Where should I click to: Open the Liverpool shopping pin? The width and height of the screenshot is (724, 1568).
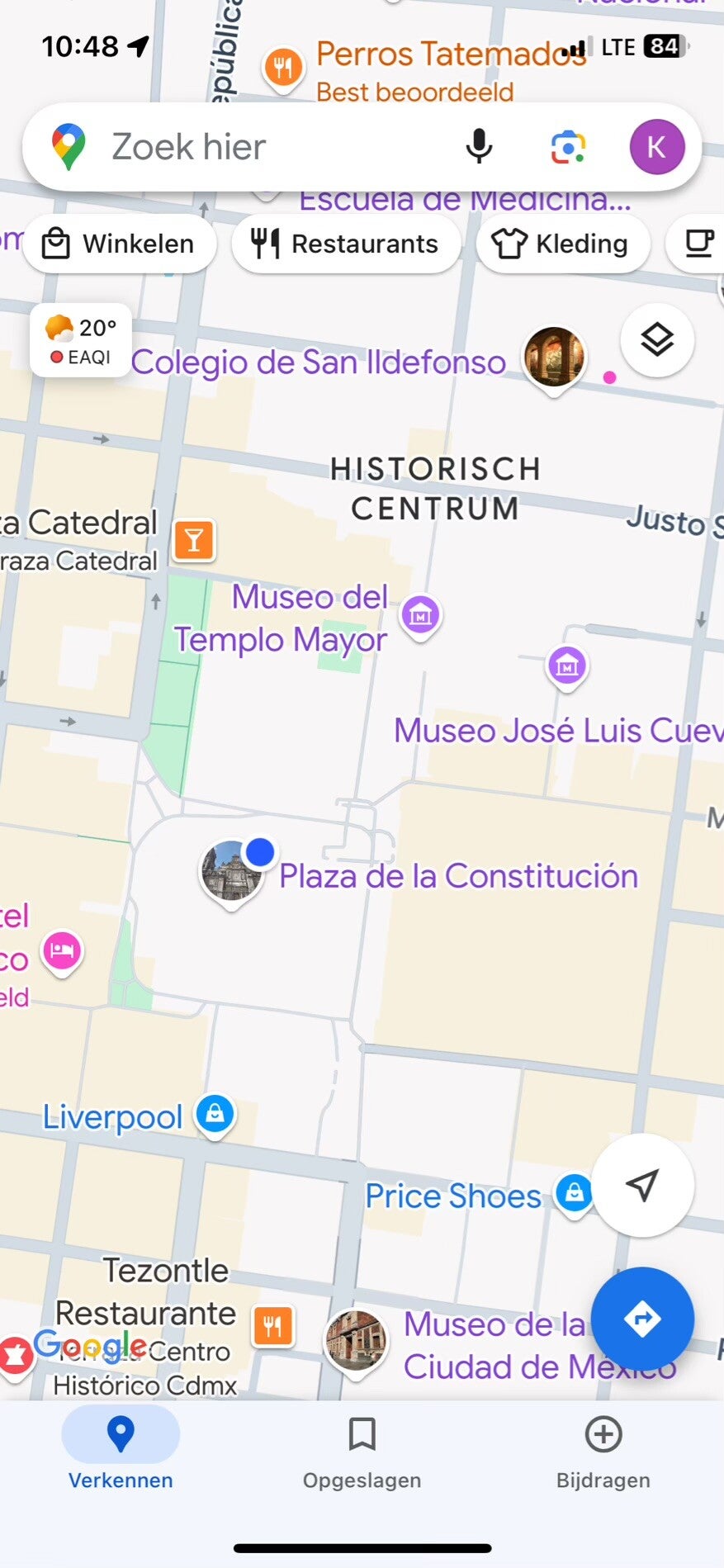point(215,1115)
